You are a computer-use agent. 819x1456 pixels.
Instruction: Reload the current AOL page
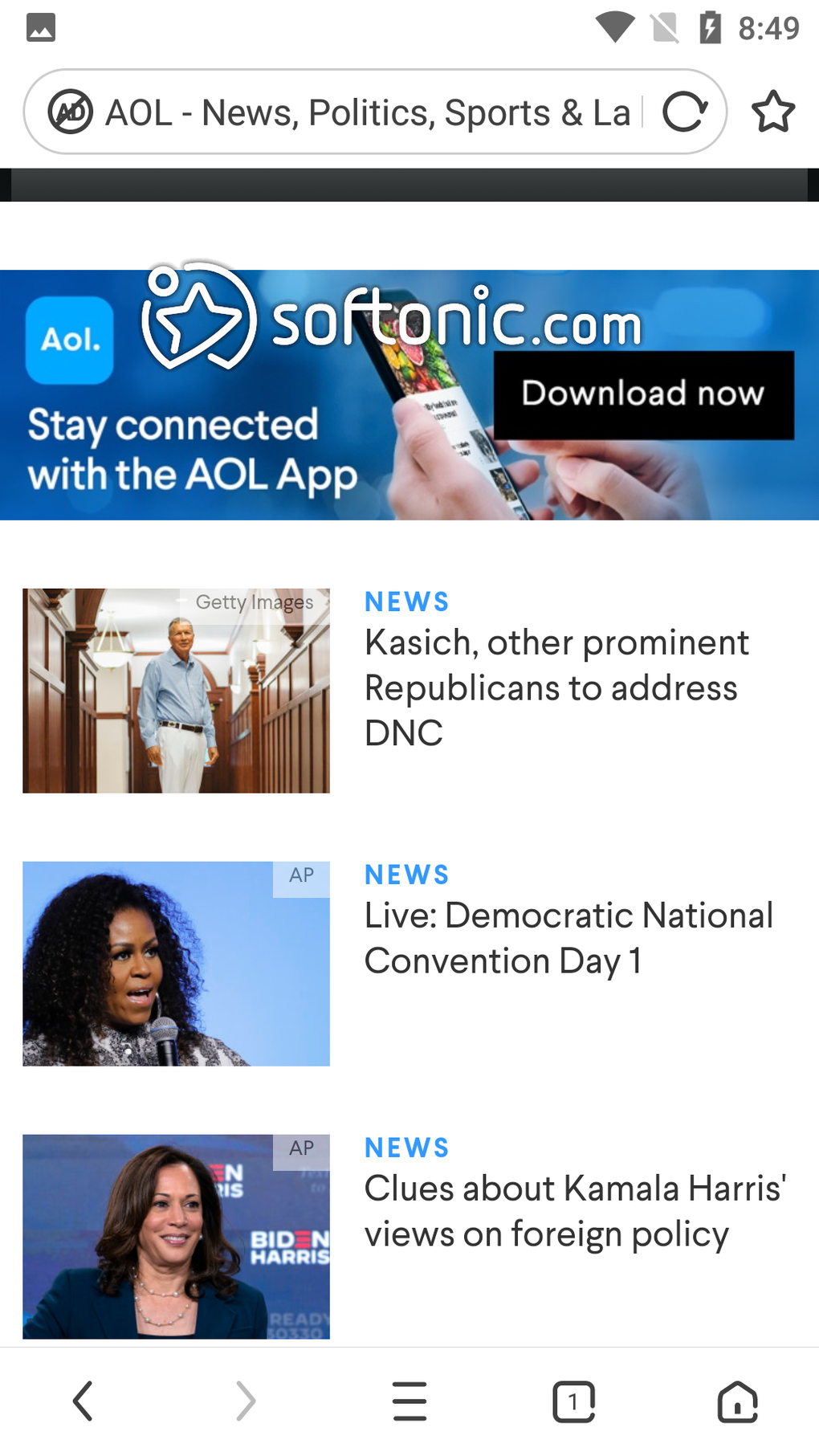[x=684, y=112]
